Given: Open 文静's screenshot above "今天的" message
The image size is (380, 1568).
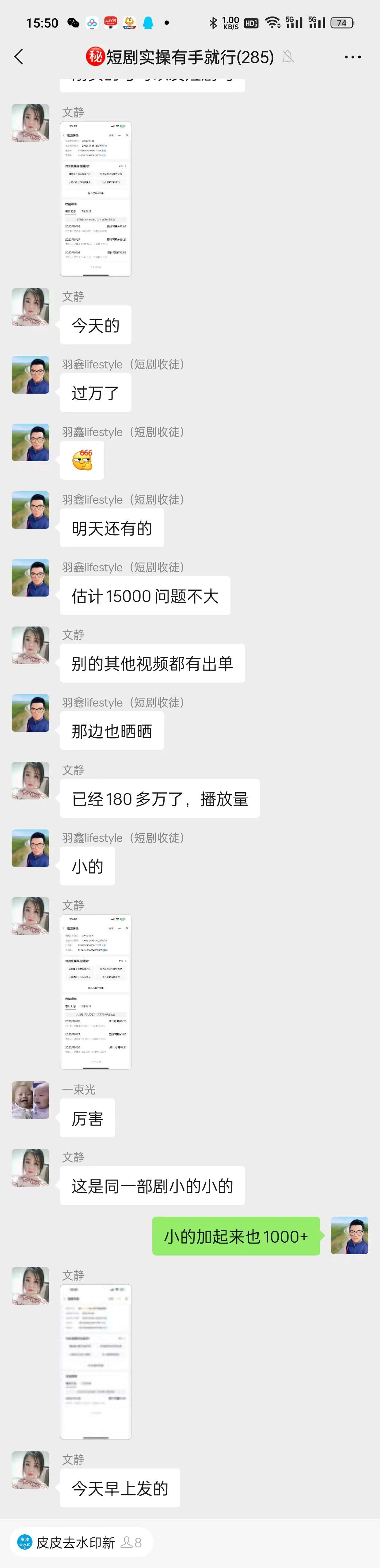Looking at the screenshot, I should 96,199.
